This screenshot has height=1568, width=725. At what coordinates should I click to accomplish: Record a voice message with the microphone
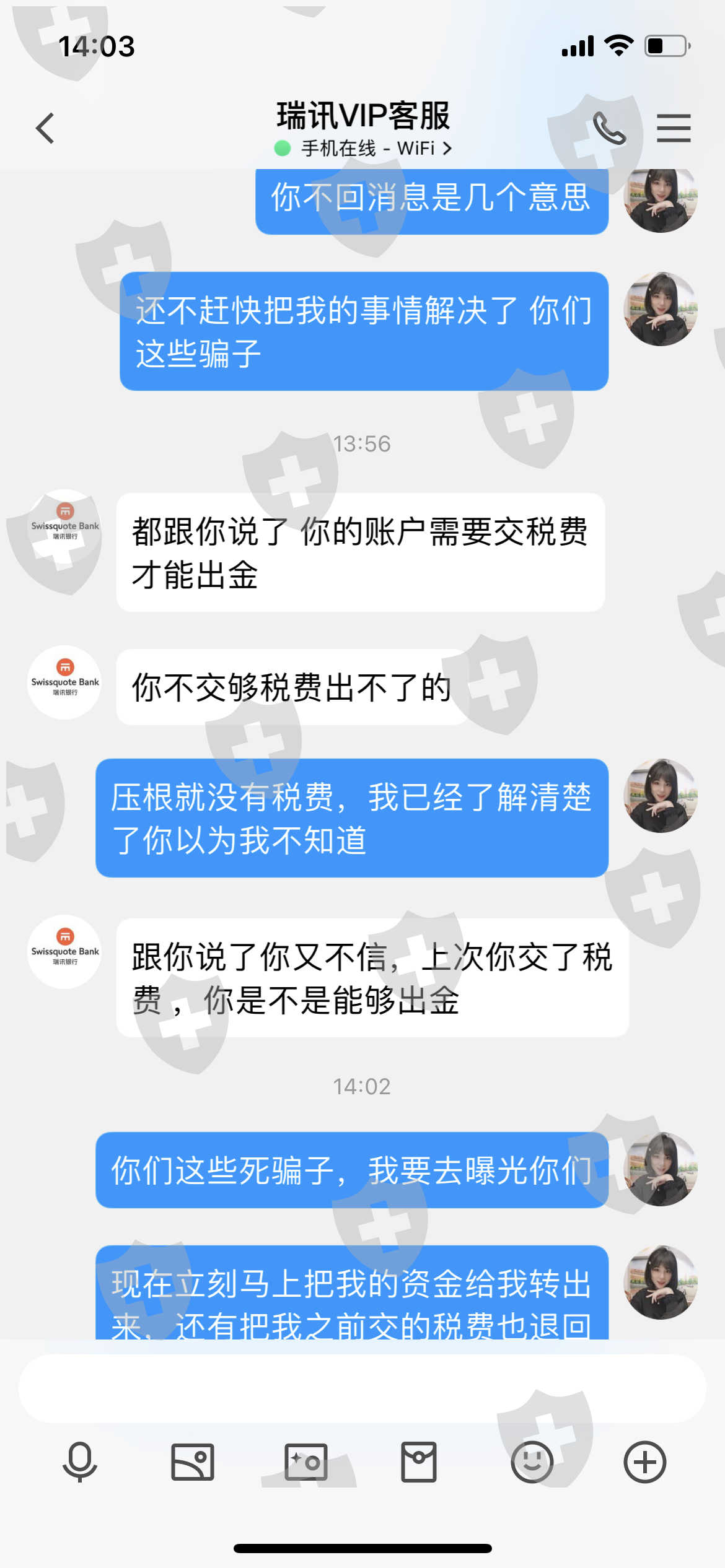[80, 1461]
